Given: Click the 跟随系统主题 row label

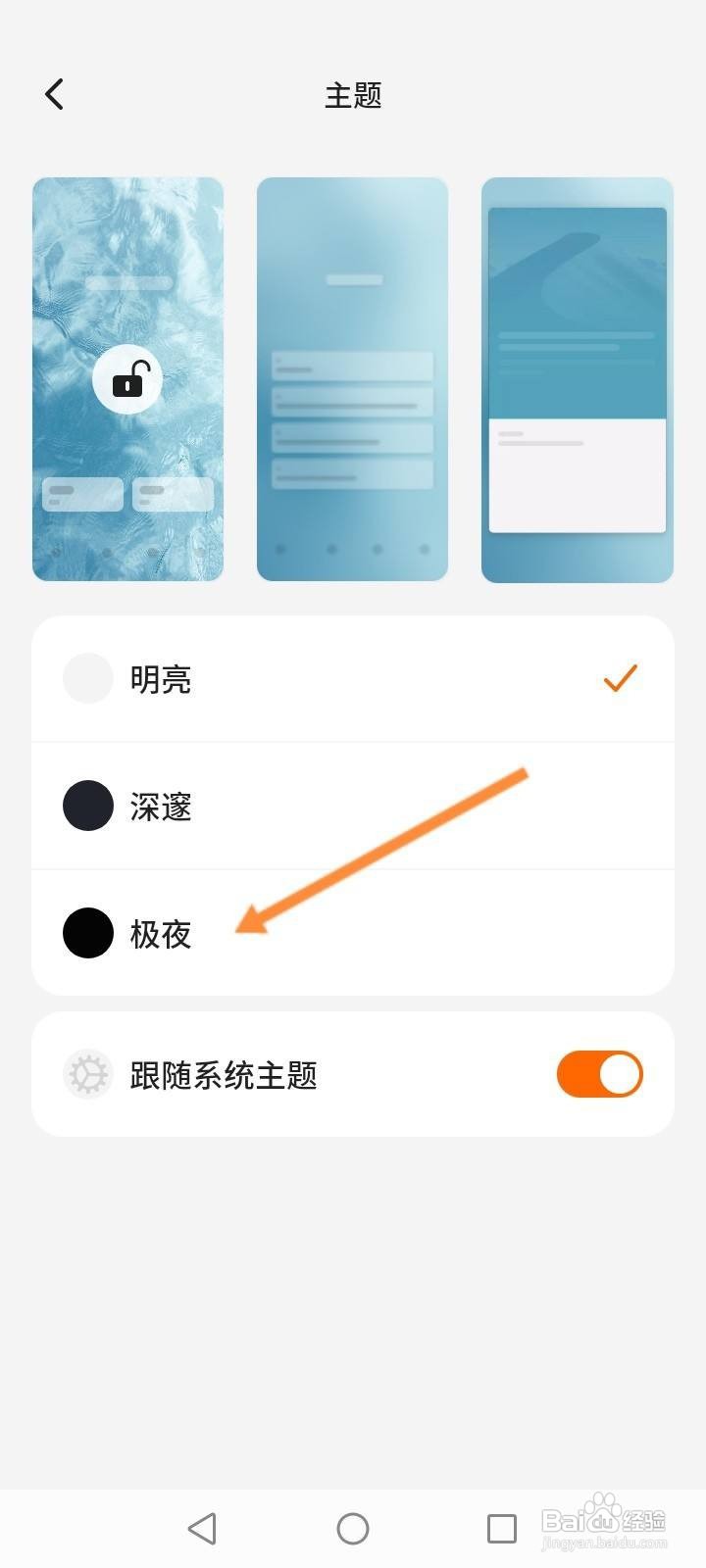Looking at the screenshot, I should click(224, 1073).
